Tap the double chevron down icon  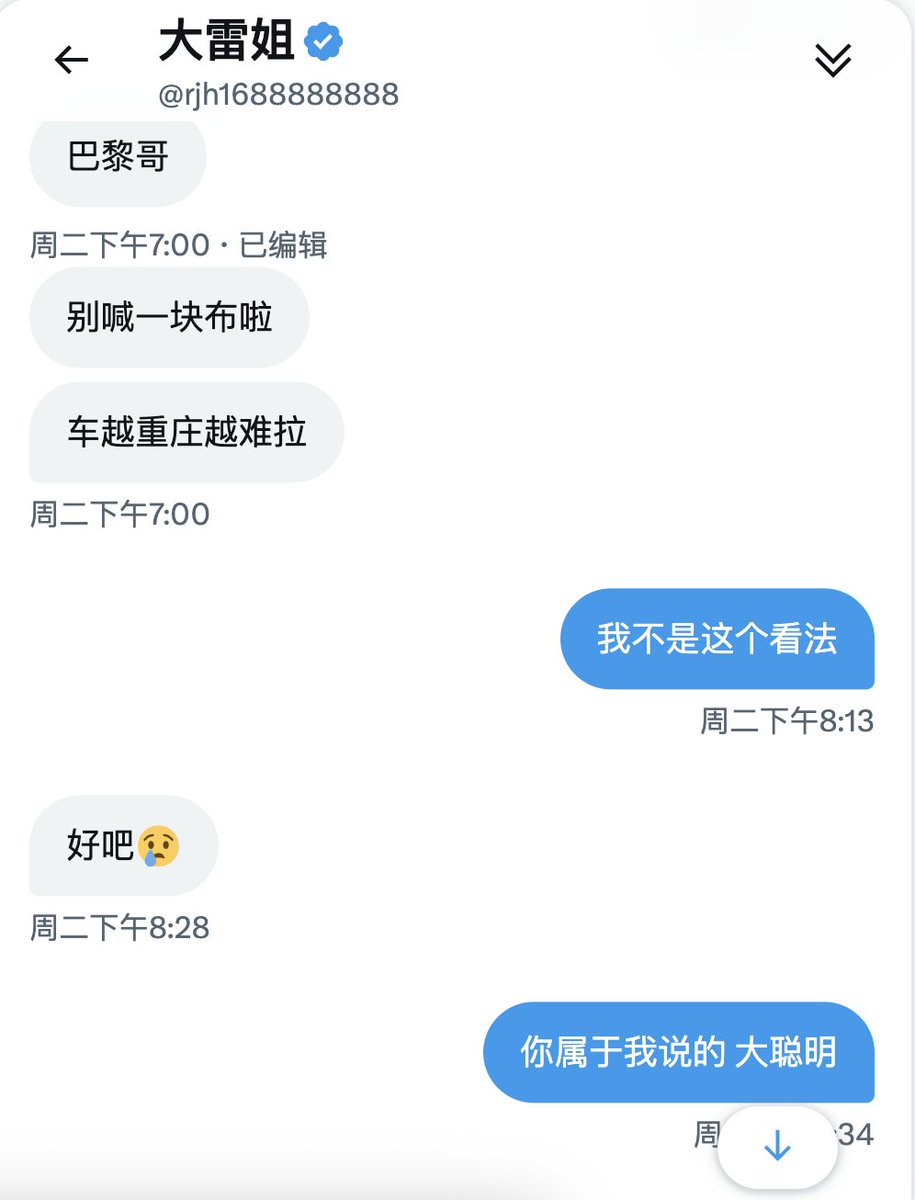832,61
